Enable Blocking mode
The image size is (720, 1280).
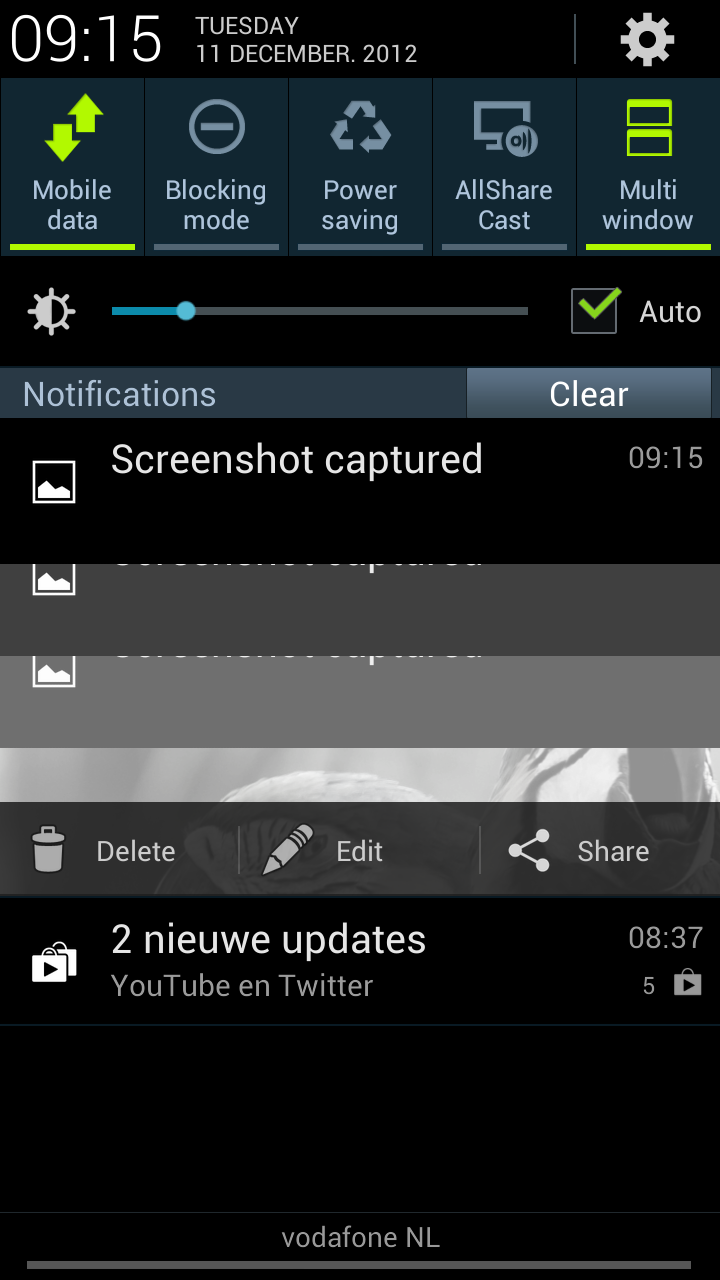pos(216,166)
